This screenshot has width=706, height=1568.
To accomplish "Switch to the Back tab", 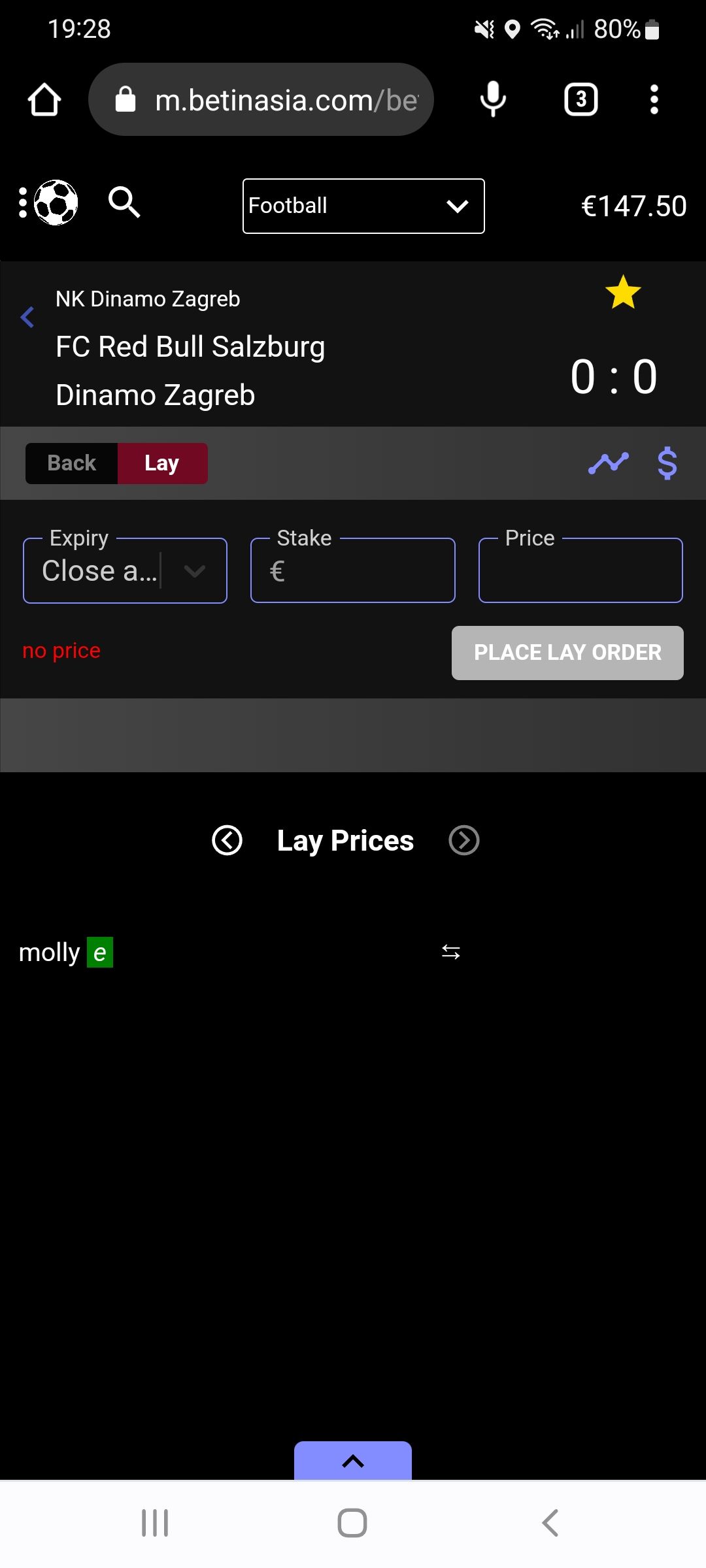I will tap(72, 463).
